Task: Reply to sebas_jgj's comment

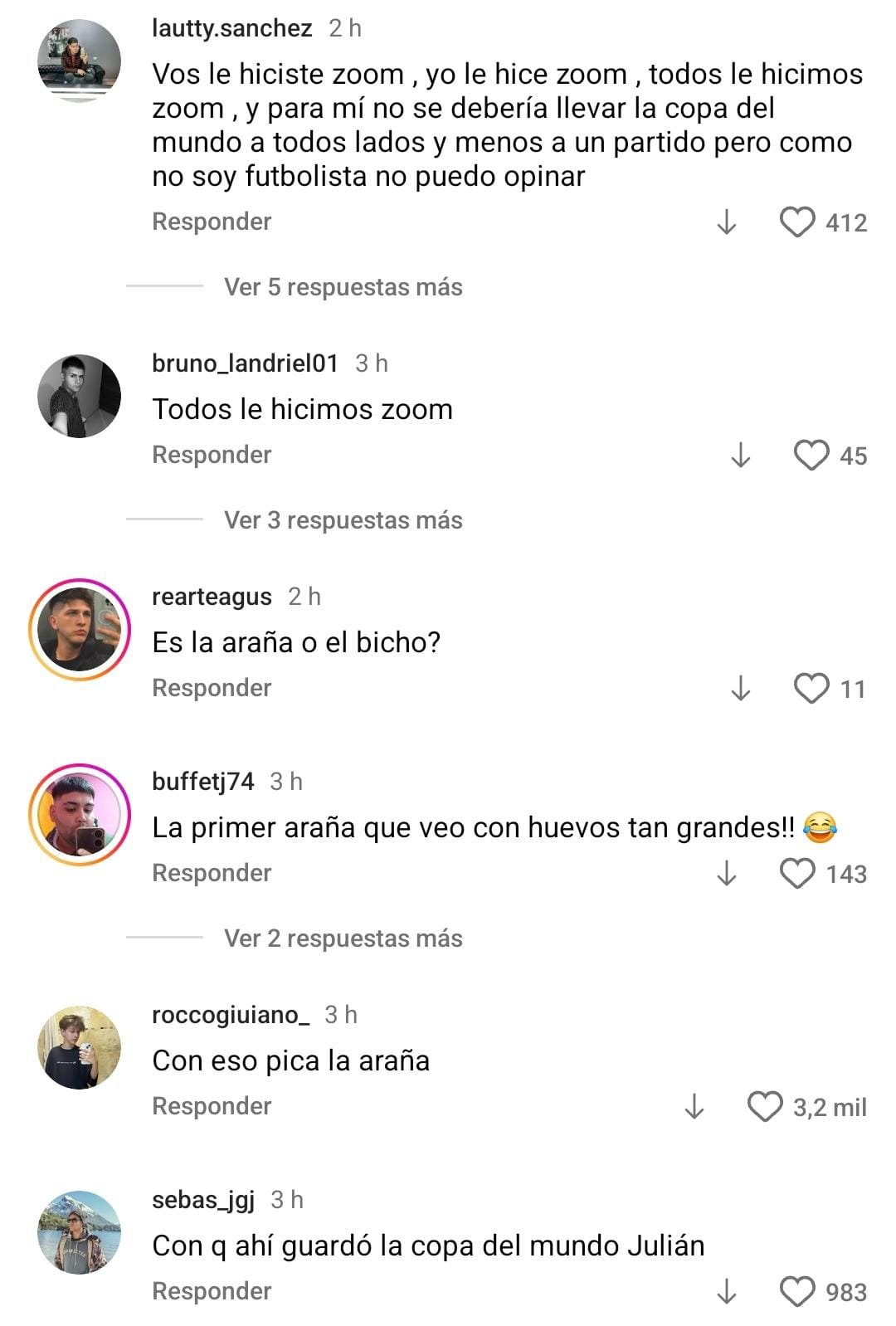Action: (212, 1291)
